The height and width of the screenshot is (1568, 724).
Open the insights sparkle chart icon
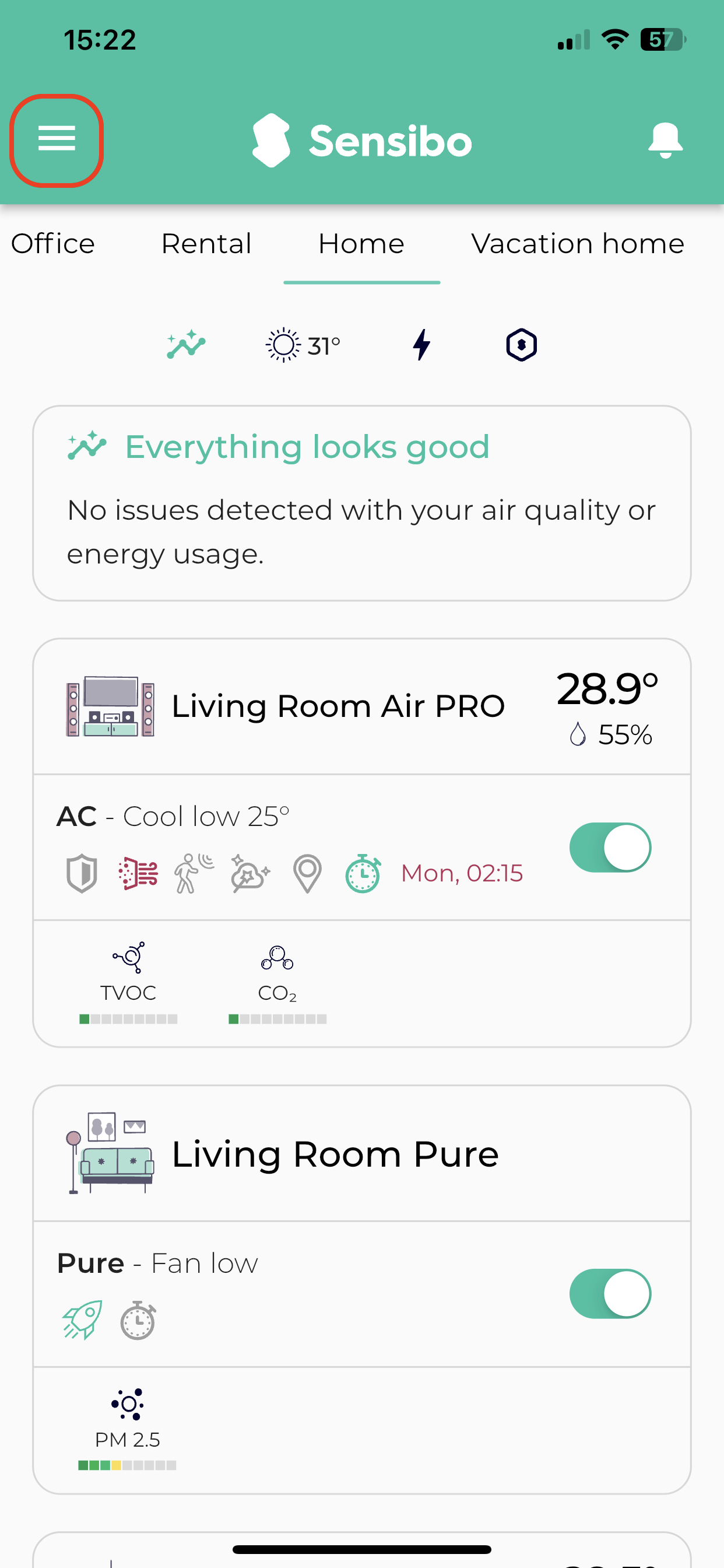pos(186,345)
